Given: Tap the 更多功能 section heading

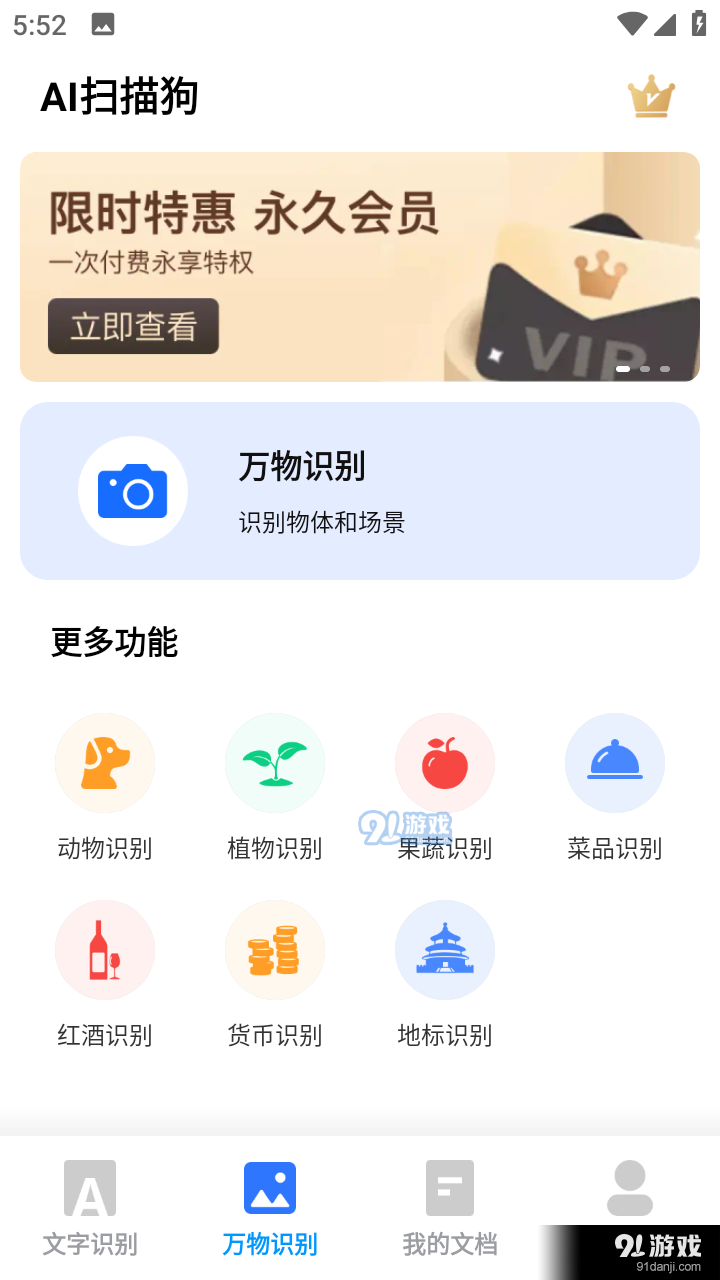Looking at the screenshot, I should [x=113, y=643].
